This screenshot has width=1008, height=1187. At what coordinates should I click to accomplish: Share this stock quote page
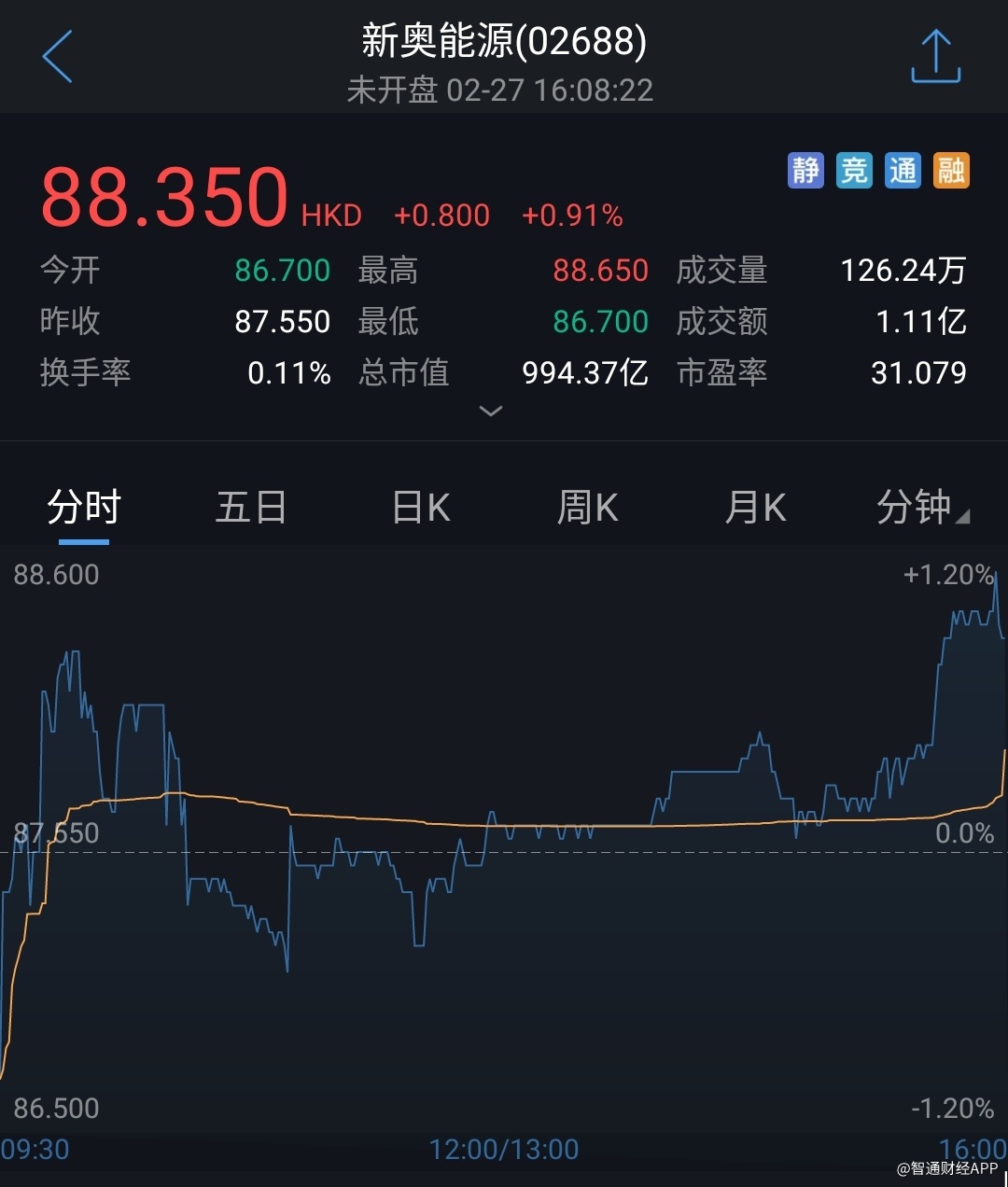click(x=935, y=57)
